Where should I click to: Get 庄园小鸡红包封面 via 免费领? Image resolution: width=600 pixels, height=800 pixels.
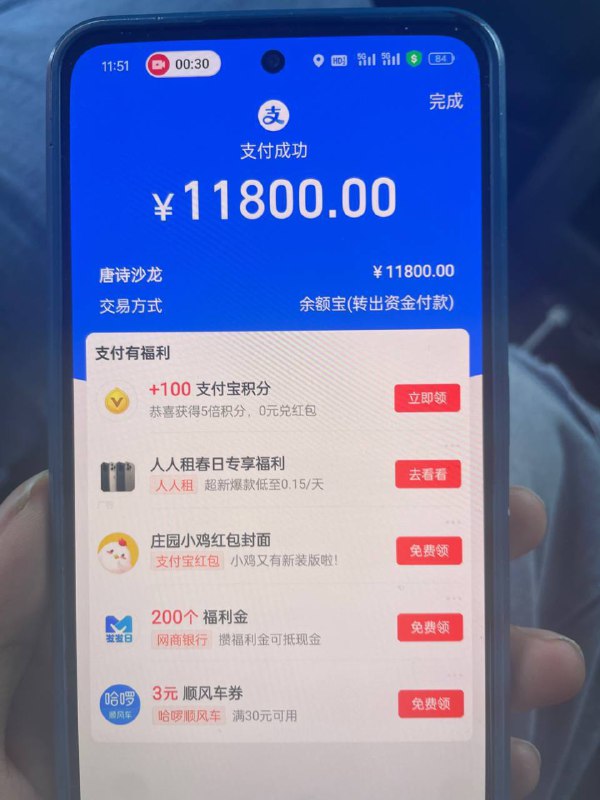click(x=429, y=551)
